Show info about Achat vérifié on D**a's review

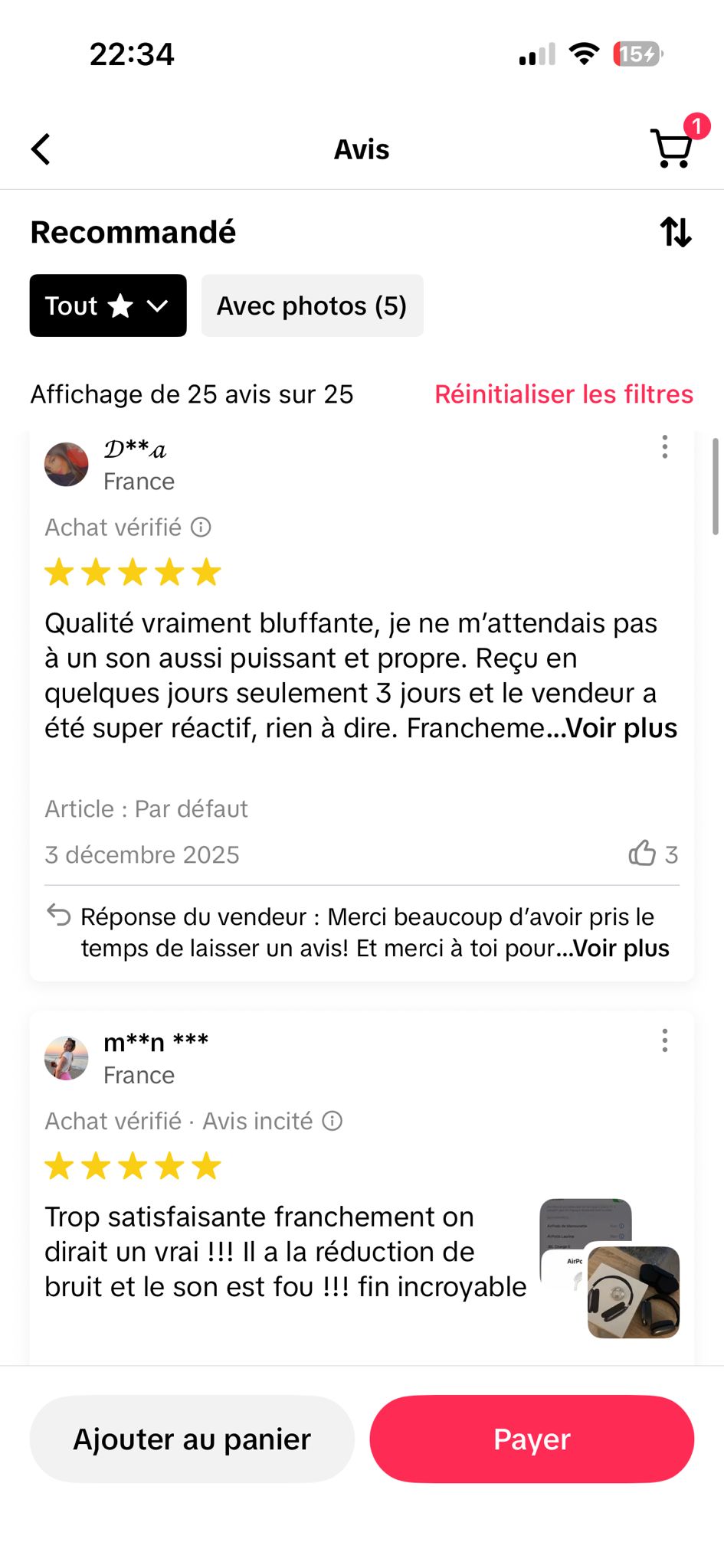(x=201, y=528)
